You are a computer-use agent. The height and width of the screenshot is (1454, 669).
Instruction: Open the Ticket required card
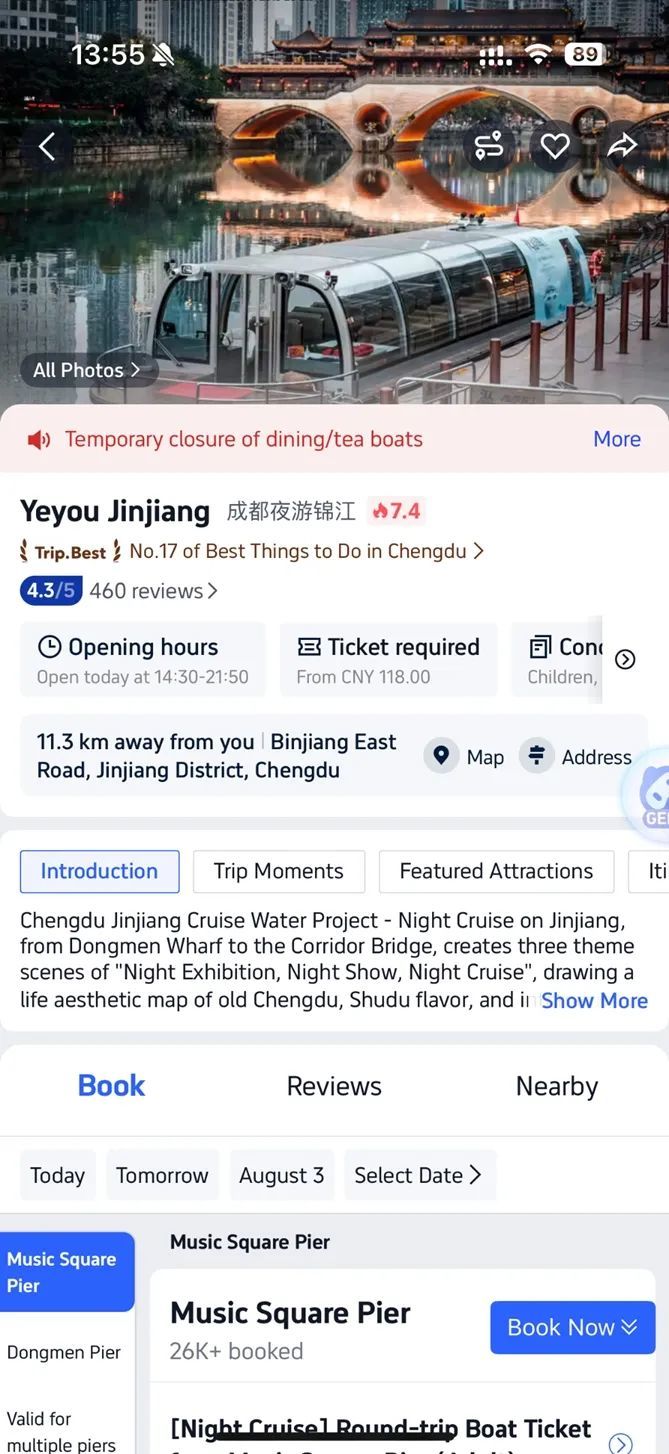tap(388, 660)
